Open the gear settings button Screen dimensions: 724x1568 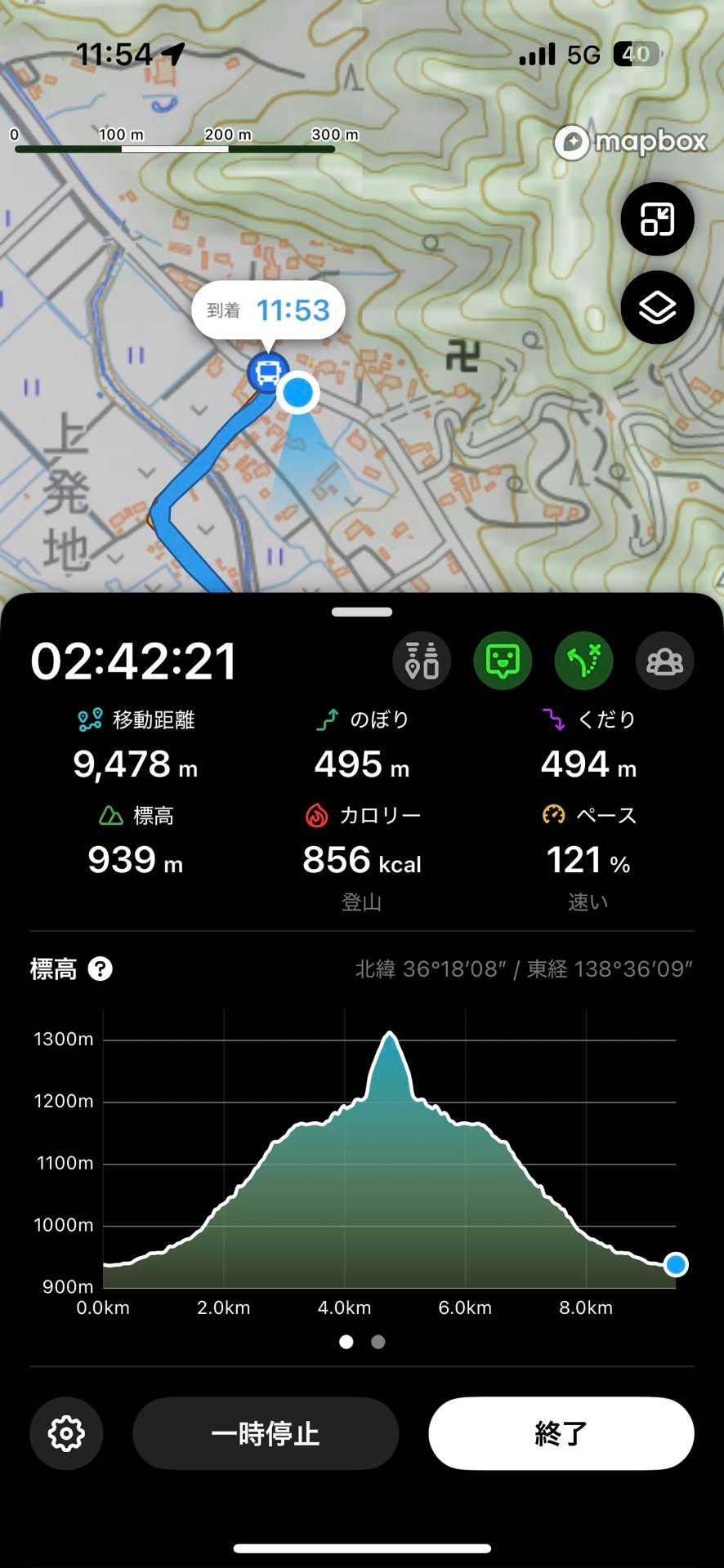(66, 1433)
